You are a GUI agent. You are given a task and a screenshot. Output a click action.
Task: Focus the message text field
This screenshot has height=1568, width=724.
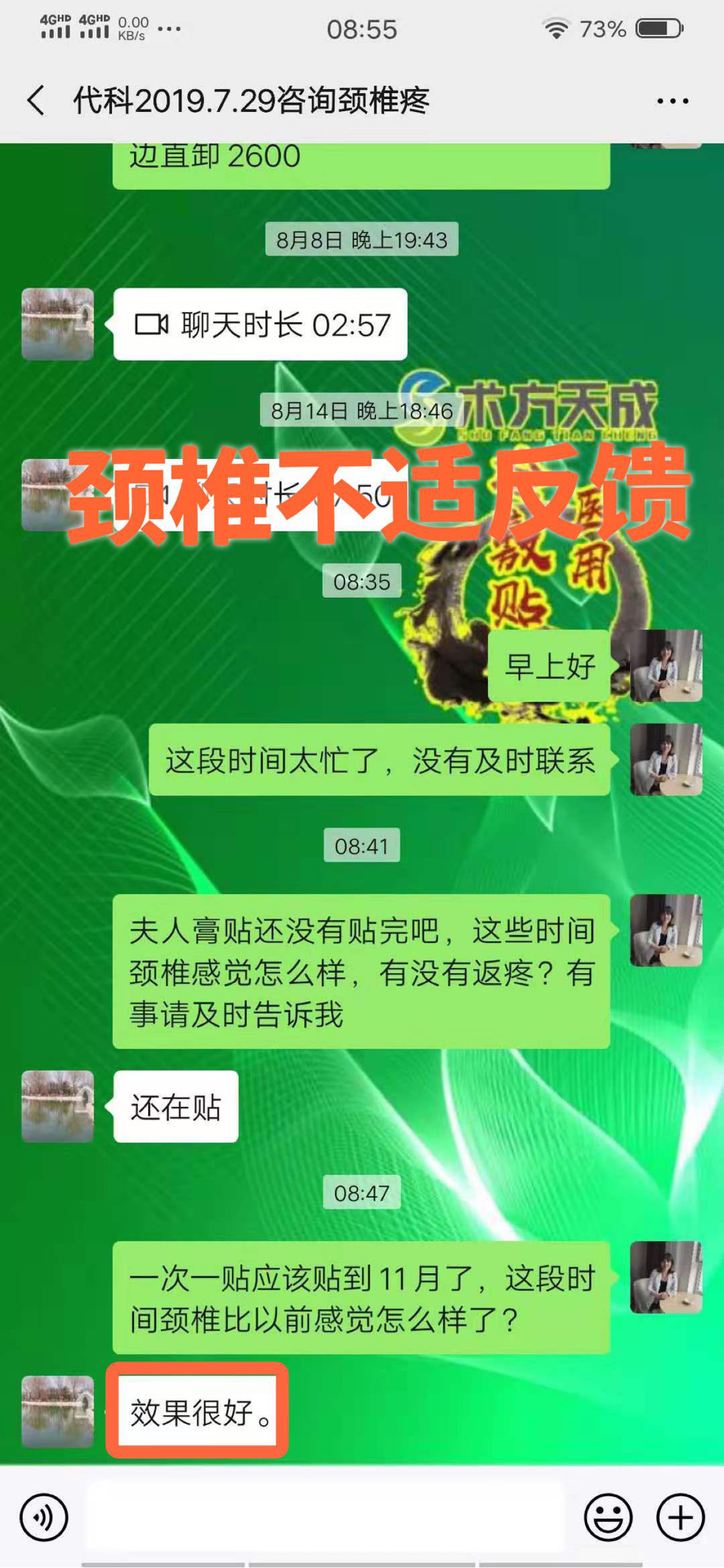[x=325, y=1517]
